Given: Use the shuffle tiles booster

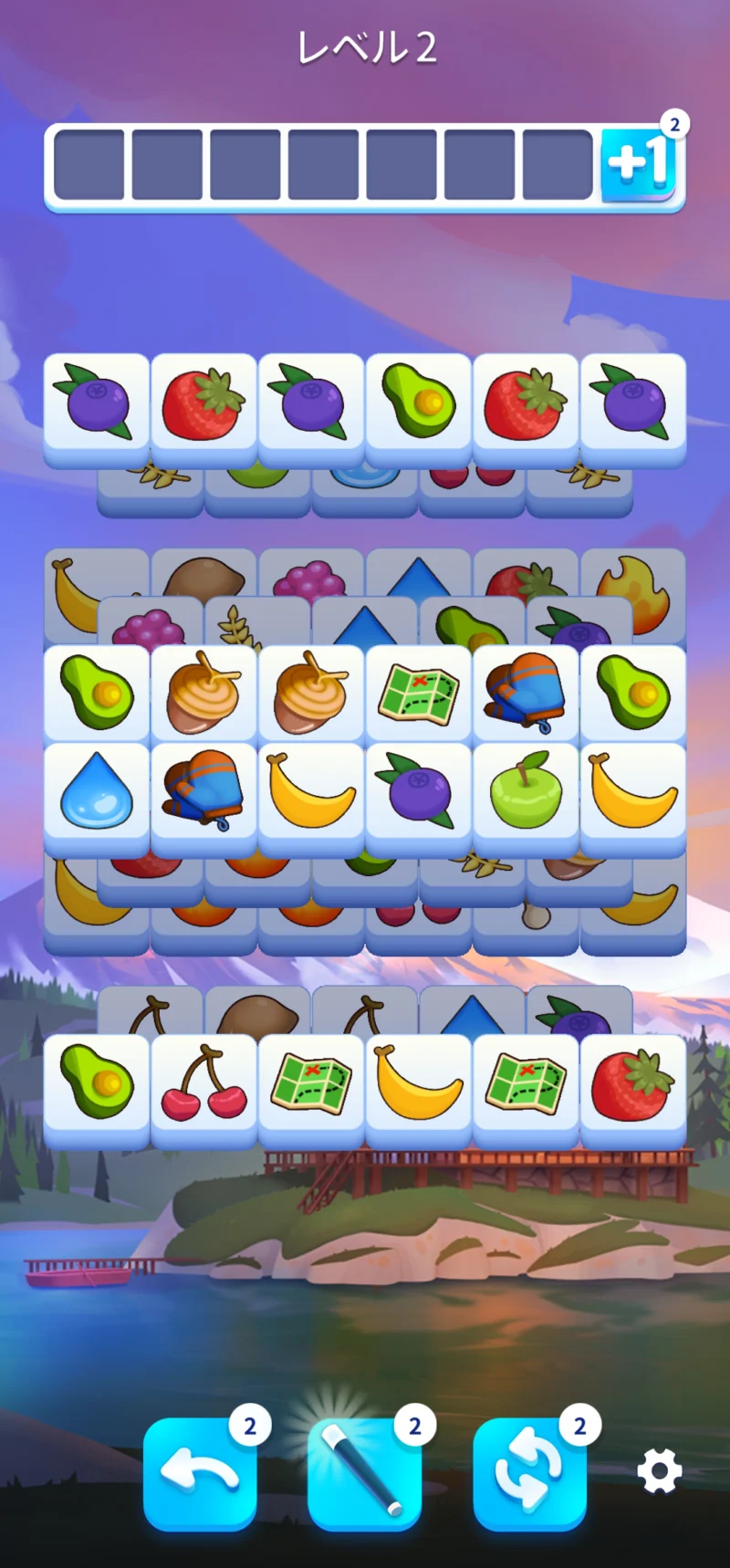Looking at the screenshot, I should click(529, 1472).
